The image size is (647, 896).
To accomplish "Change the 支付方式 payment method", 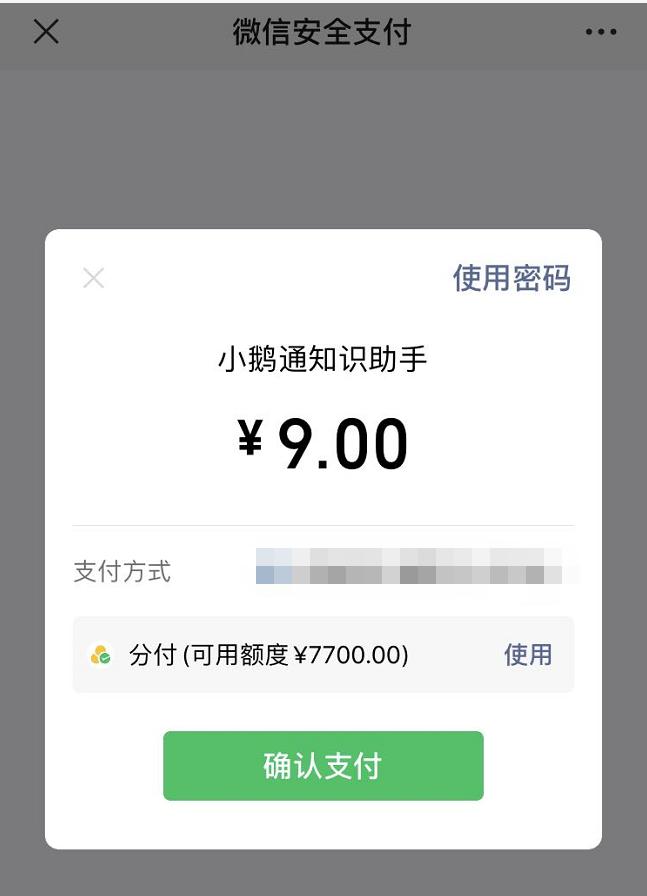I will click(414, 569).
